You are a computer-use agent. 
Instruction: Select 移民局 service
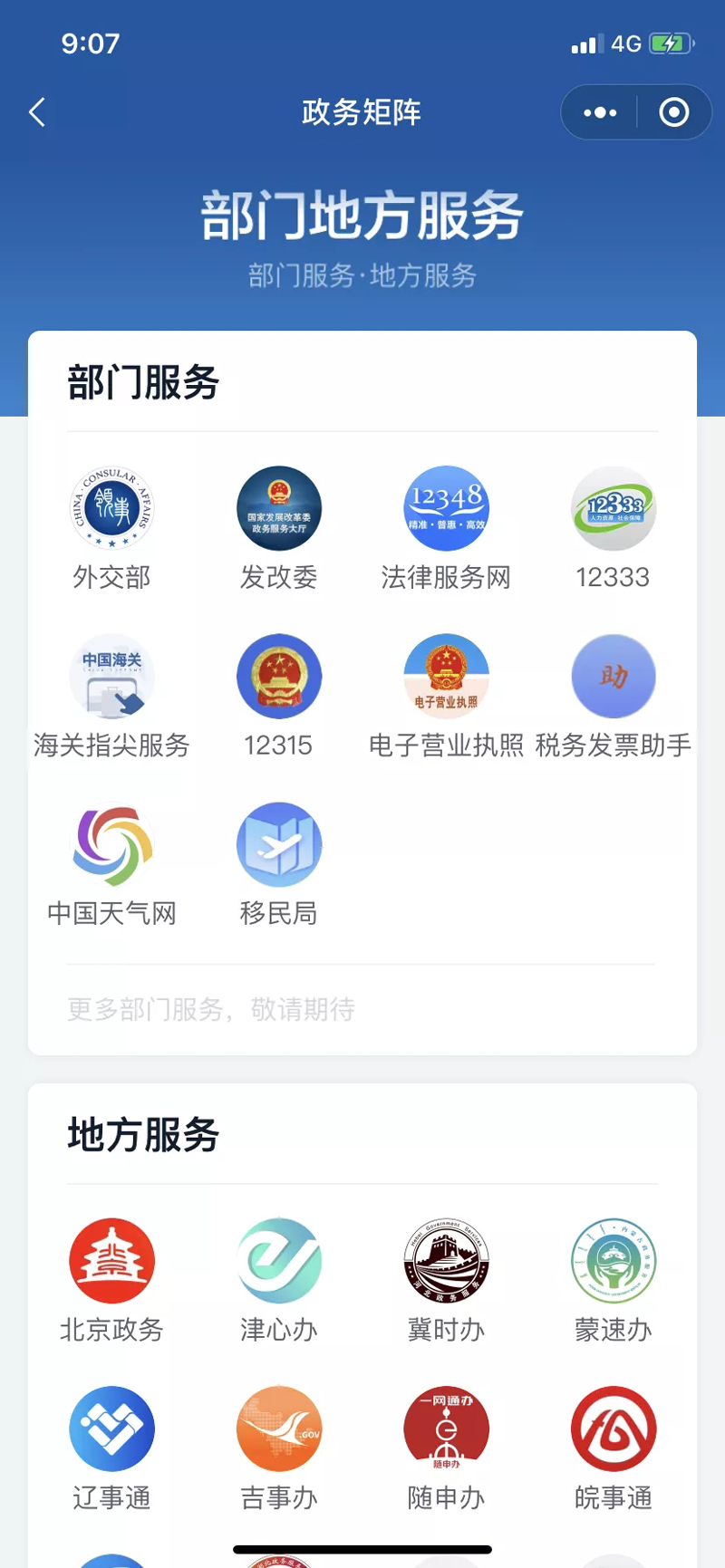tap(279, 845)
